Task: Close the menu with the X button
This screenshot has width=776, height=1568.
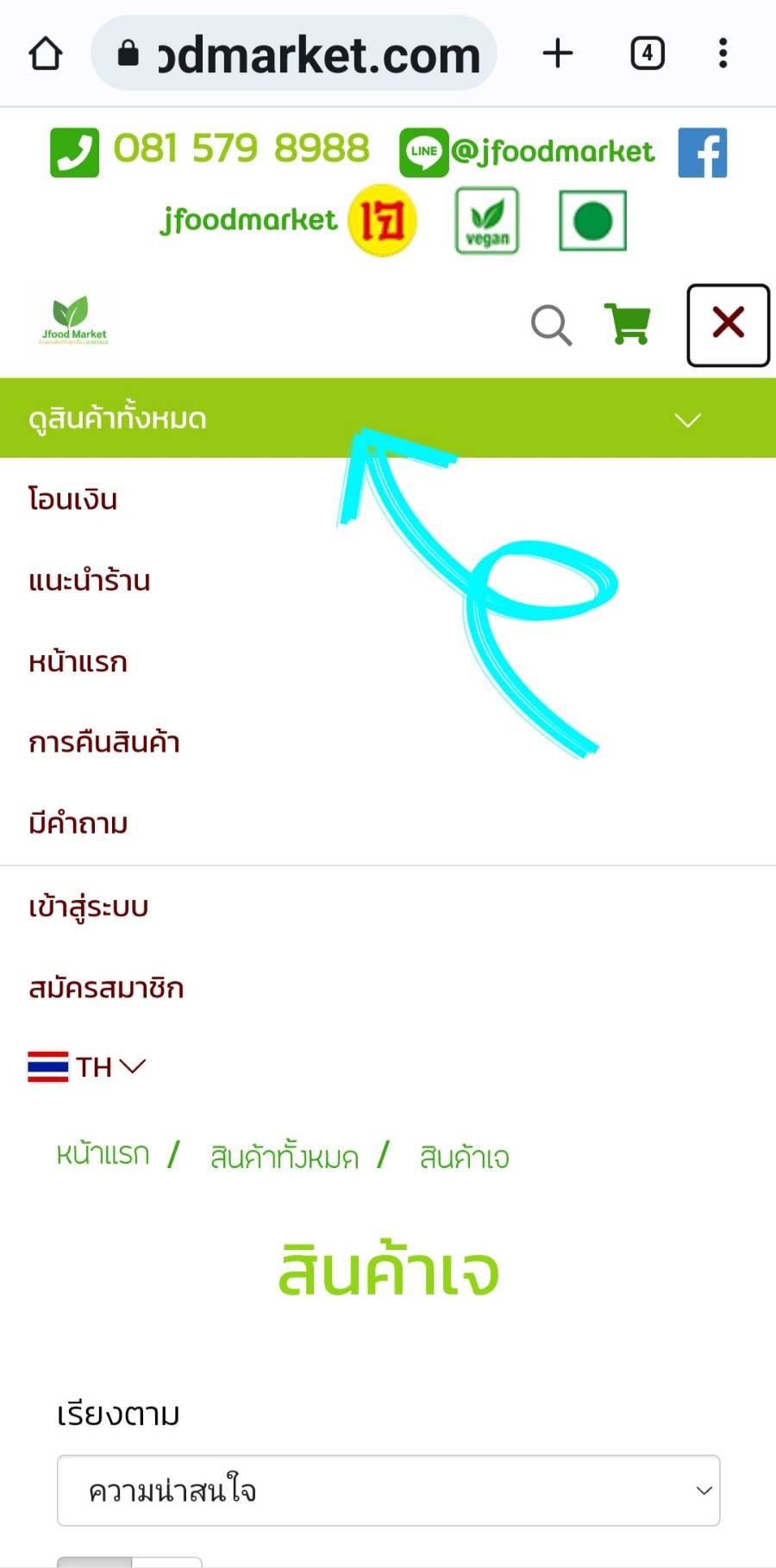Action: (x=728, y=325)
